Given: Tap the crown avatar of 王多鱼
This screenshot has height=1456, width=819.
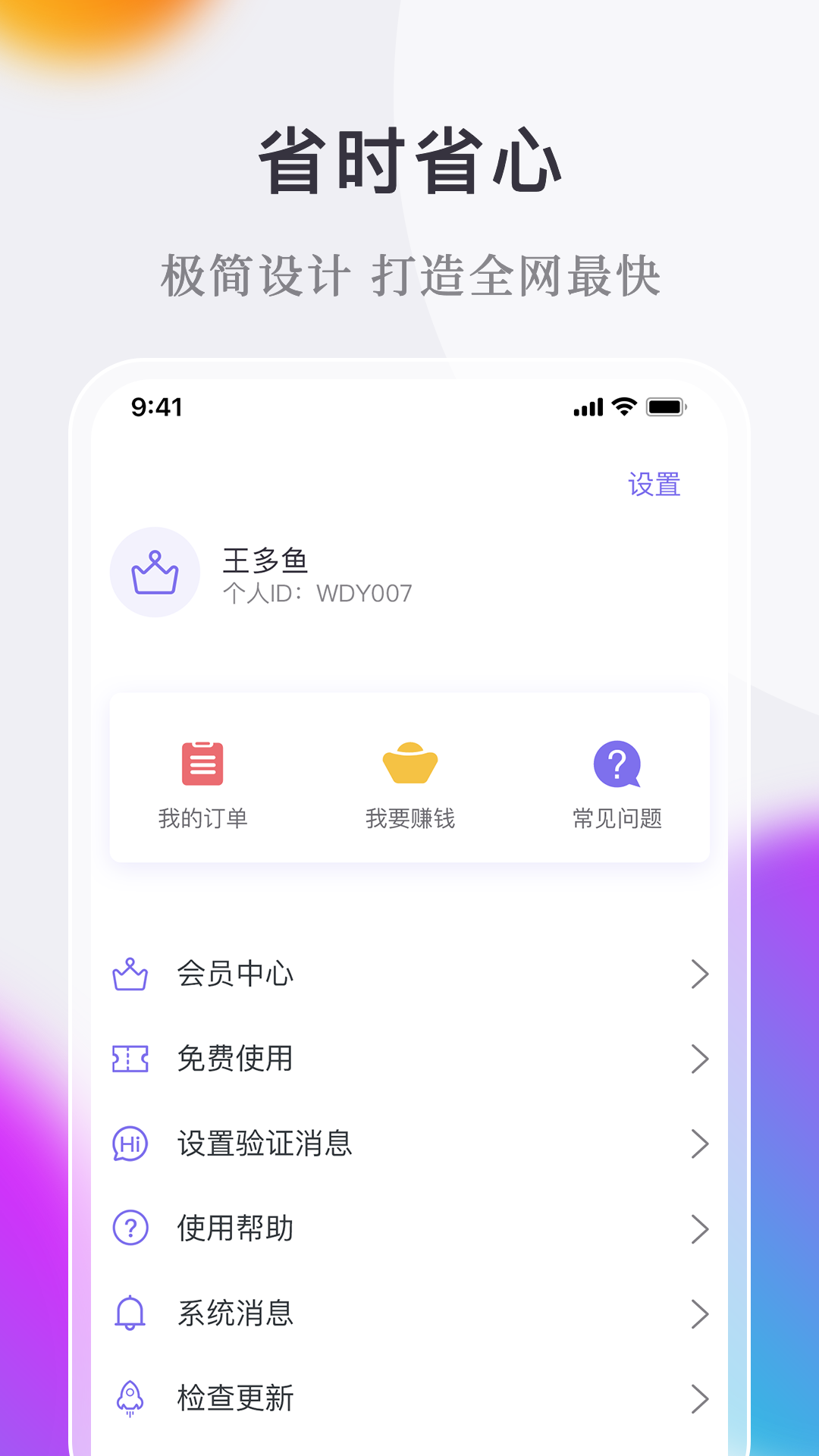Looking at the screenshot, I should (155, 573).
